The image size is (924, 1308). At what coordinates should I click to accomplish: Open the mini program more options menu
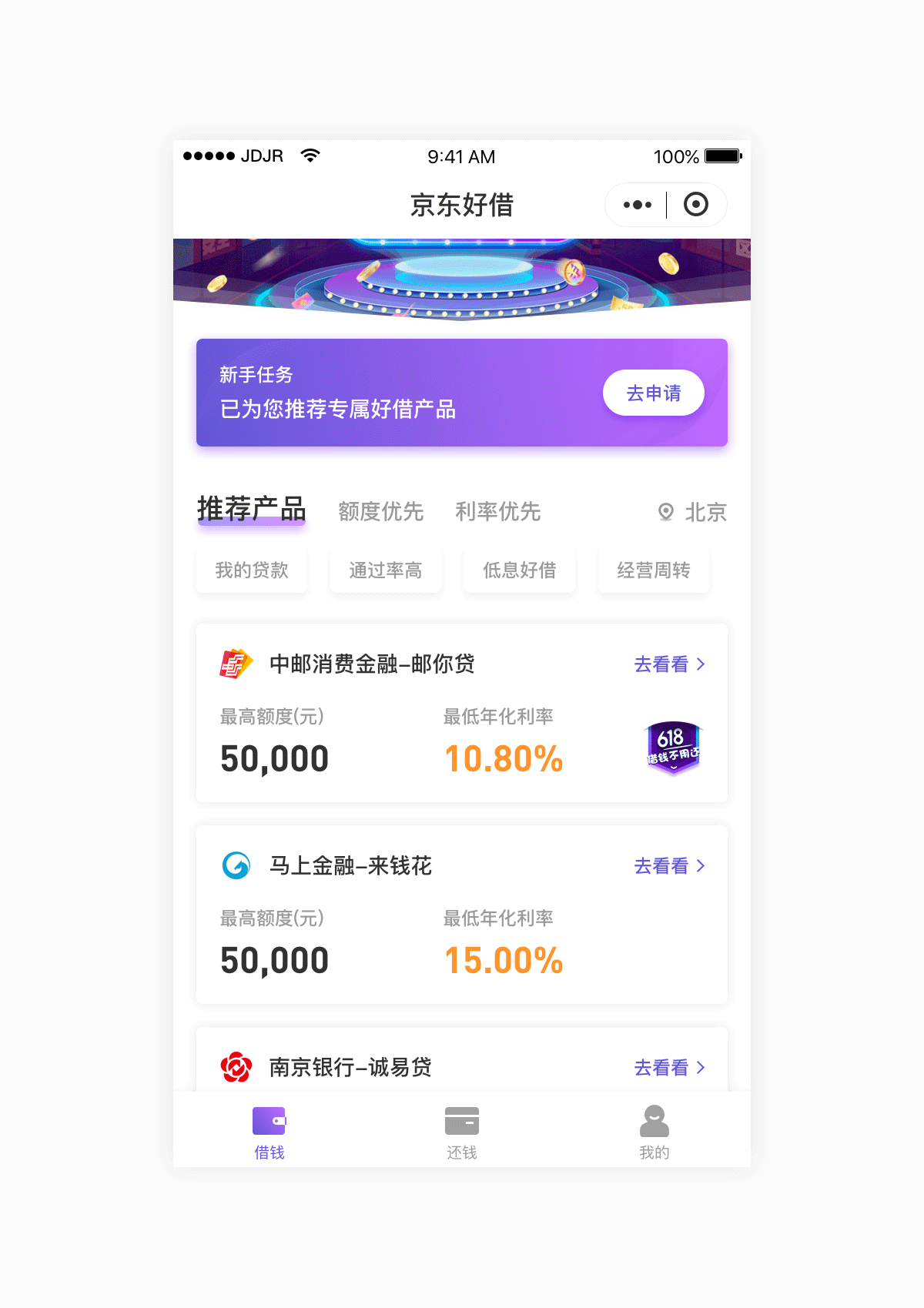click(637, 205)
